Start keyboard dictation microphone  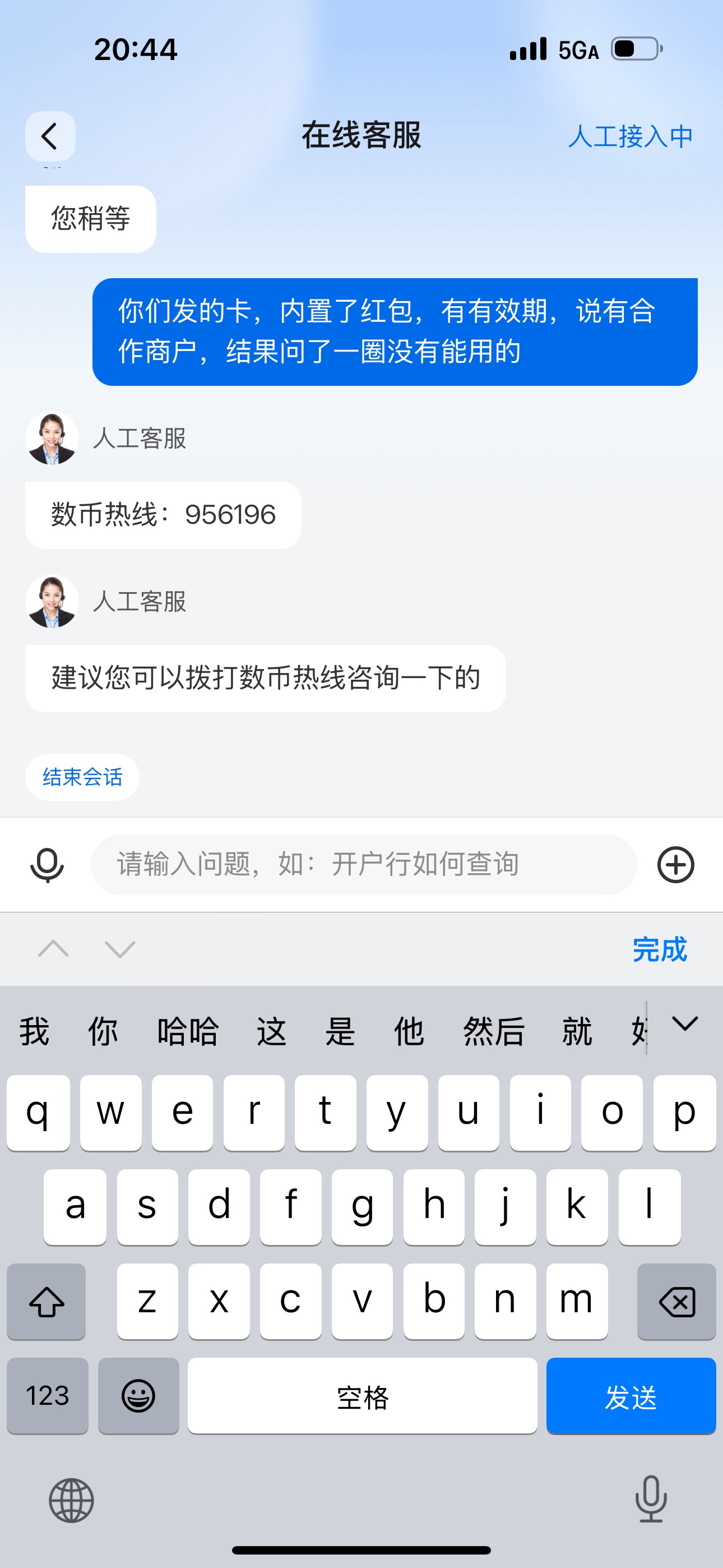(651, 1498)
